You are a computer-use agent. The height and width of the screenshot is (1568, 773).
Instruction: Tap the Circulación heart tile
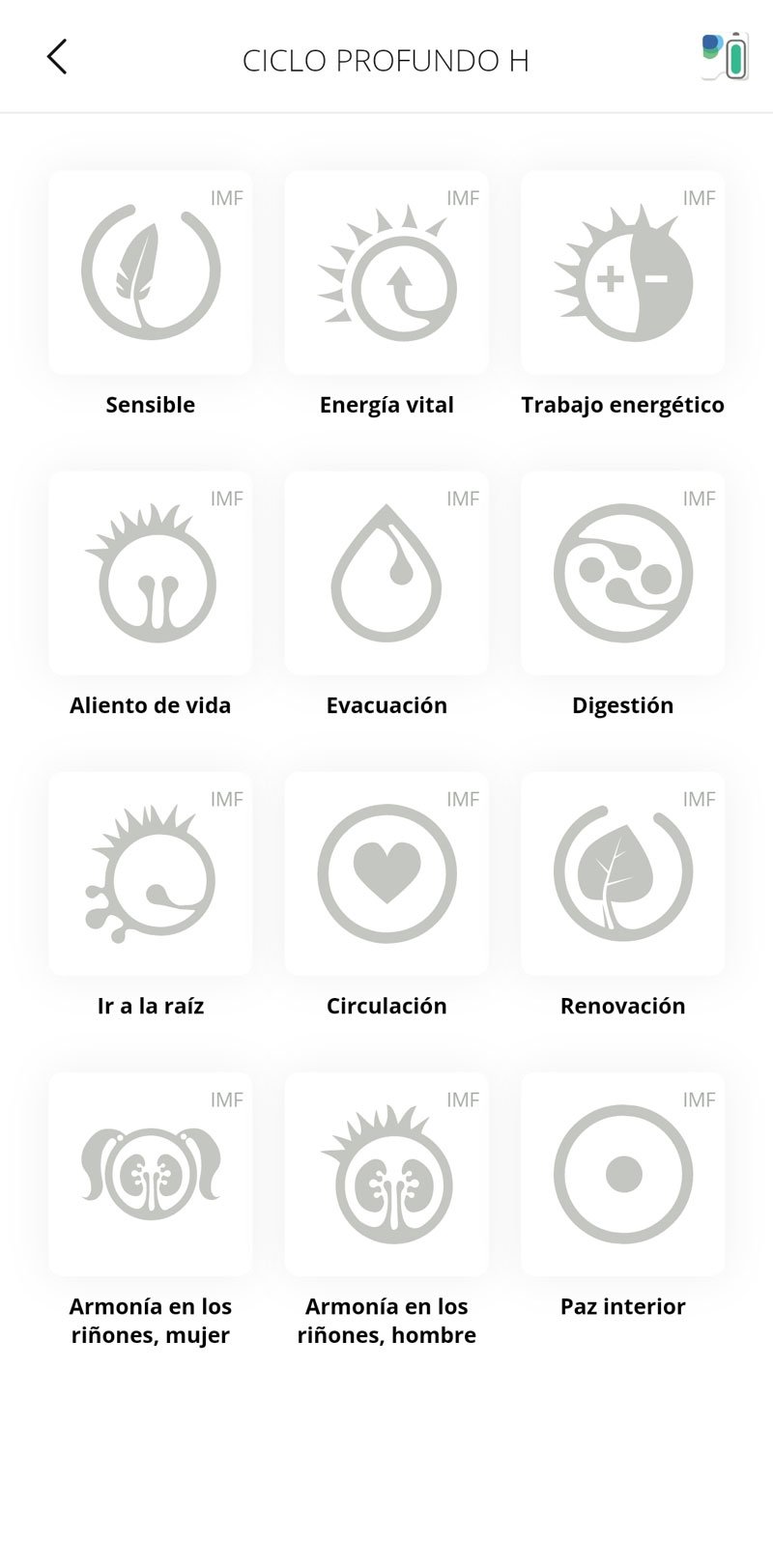(x=386, y=874)
